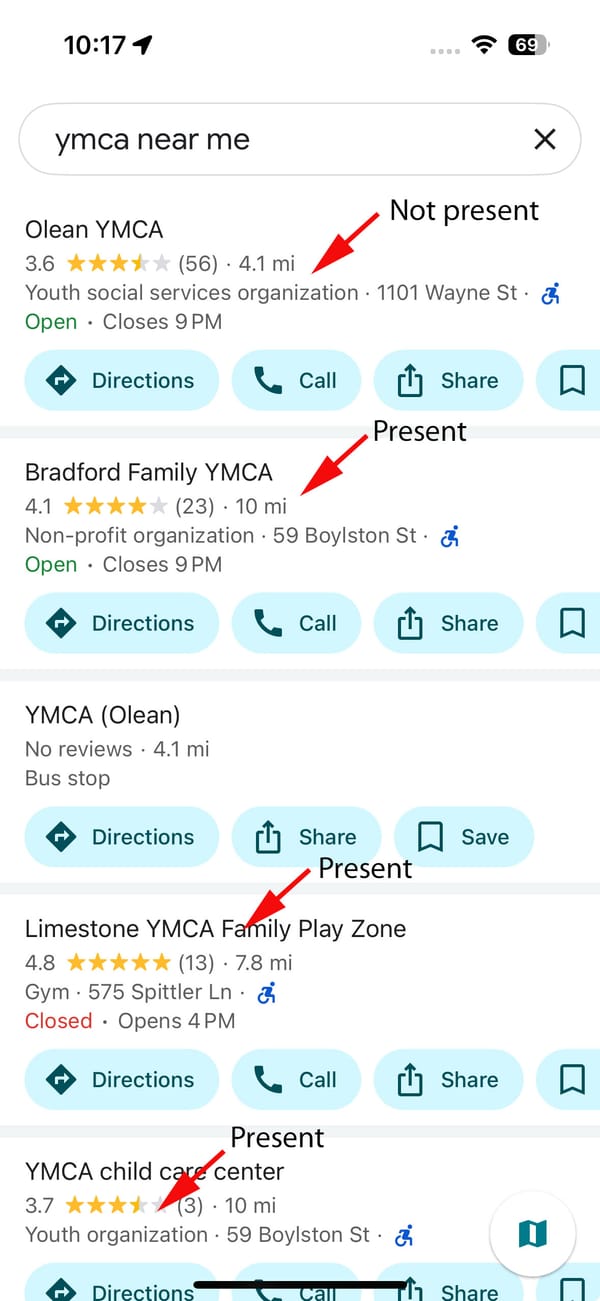600x1301 pixels.
Task: Share the YMCA (Olean) bus stop
Action: [x=306, y=837]
